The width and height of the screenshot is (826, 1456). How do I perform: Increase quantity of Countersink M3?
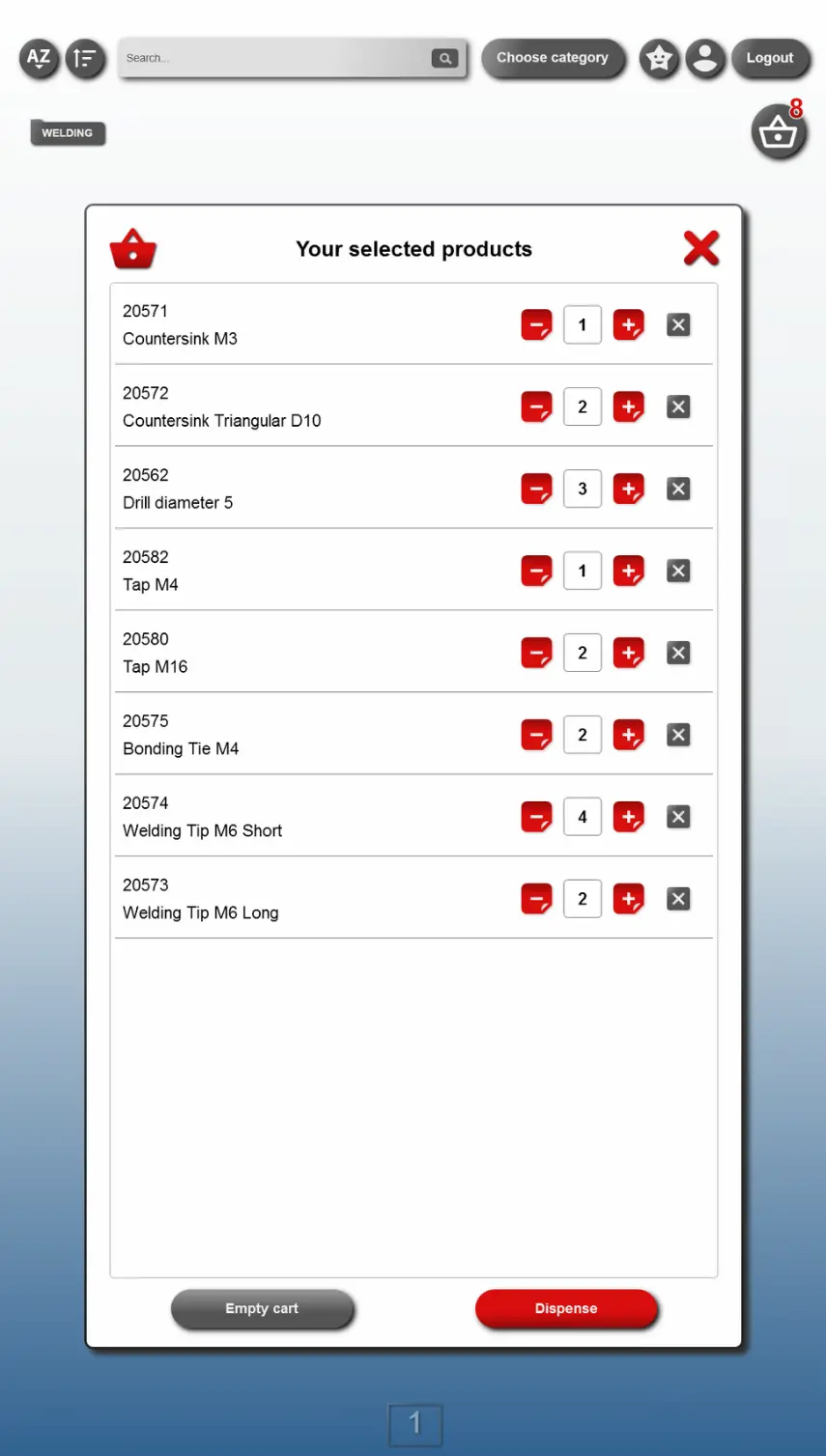(629, 325)
